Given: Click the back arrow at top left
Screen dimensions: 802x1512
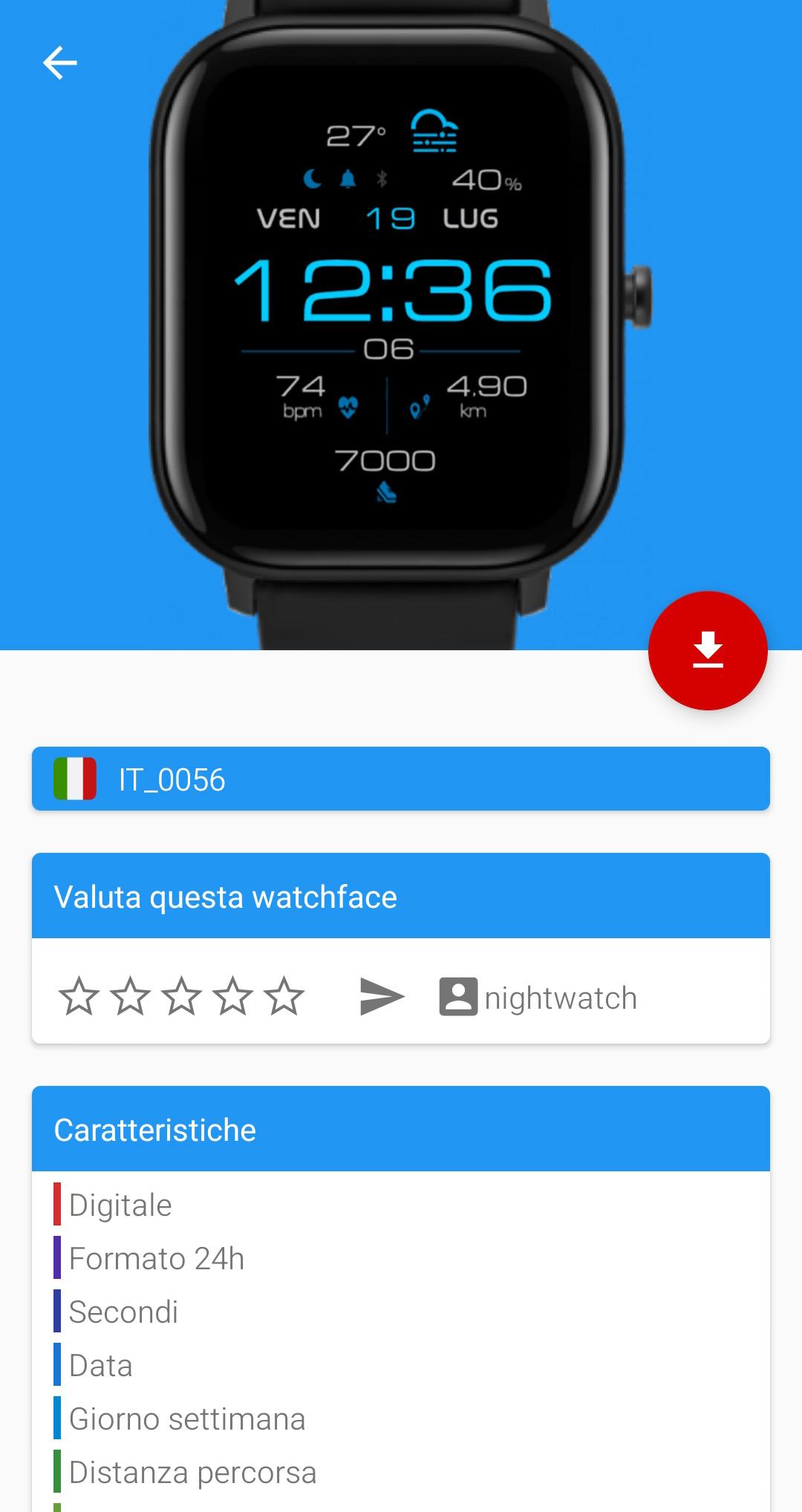Looking at the screenshot, I should [62, 62].
